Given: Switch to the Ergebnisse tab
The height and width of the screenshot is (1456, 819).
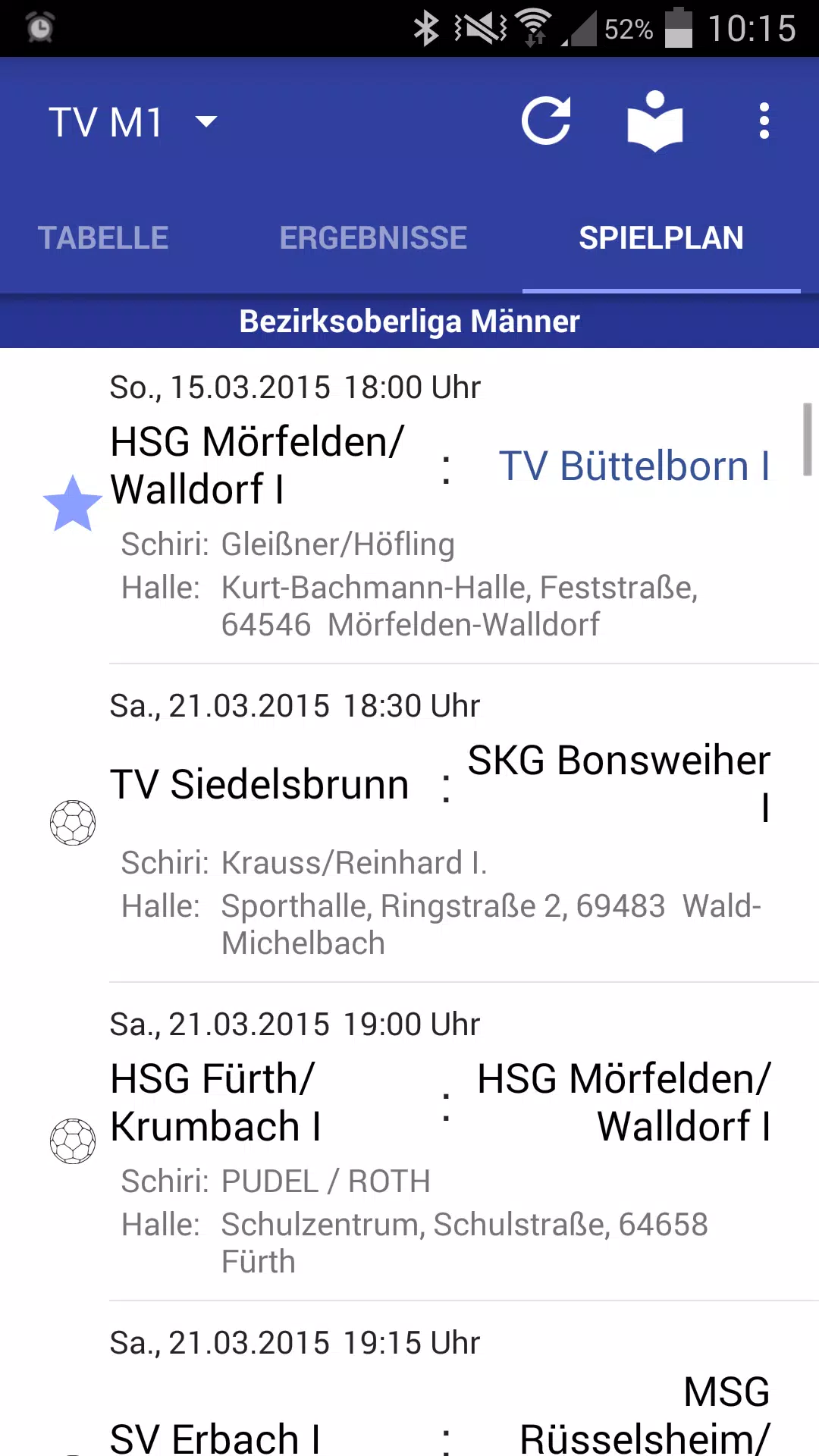Looking at the screenshot, I should coord(373,238).
